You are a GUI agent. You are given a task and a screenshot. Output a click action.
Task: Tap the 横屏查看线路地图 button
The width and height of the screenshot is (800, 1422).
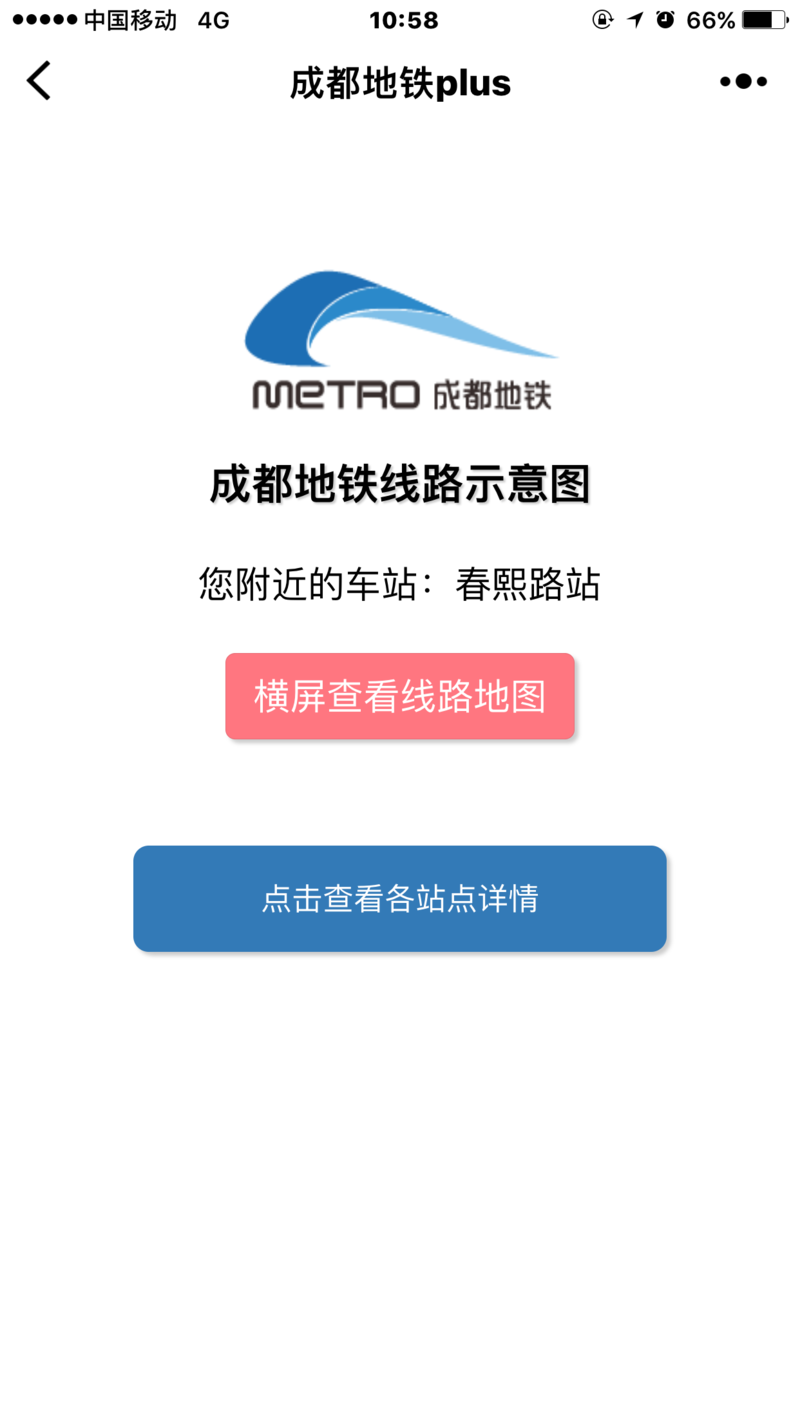(x=400, y=696)
